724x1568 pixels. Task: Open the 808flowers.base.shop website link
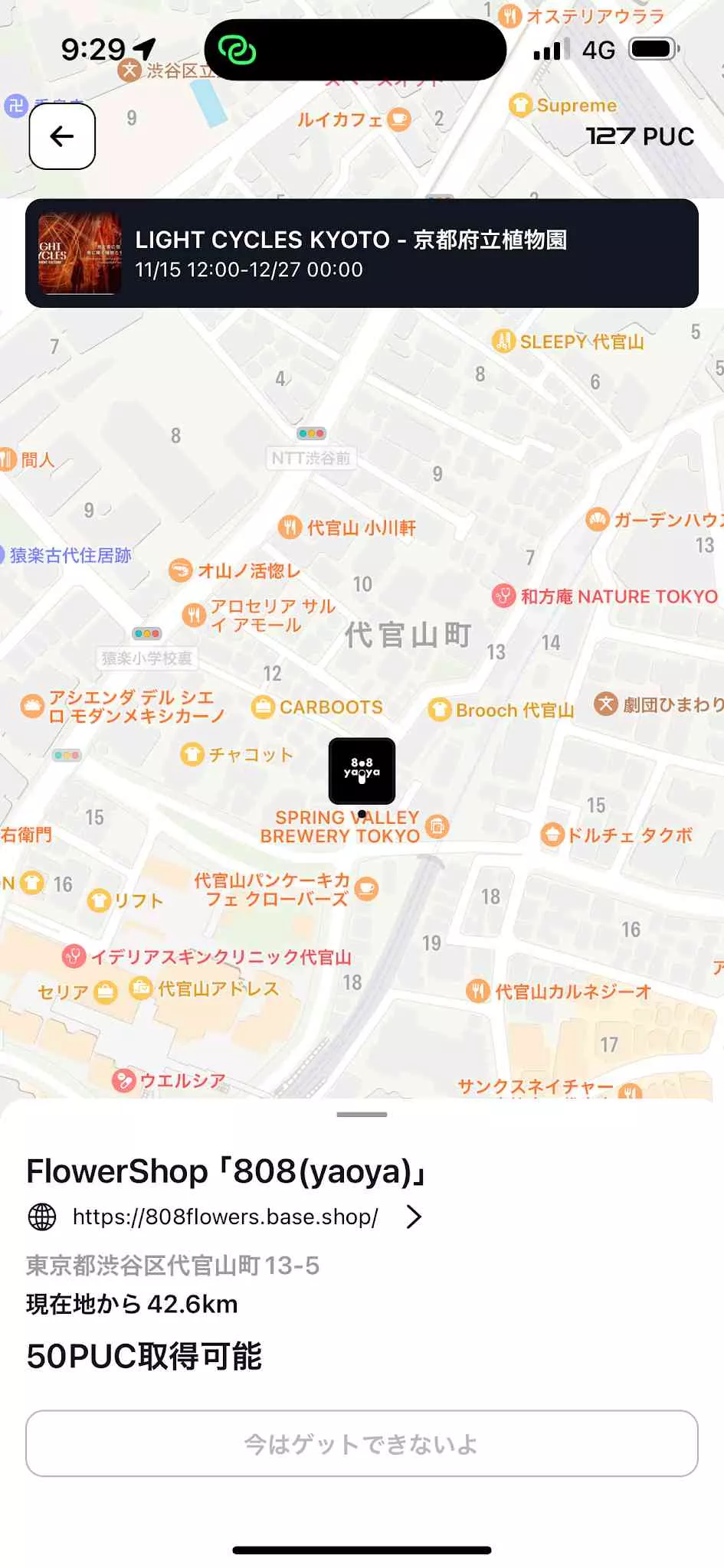[x=225, y=1217]
